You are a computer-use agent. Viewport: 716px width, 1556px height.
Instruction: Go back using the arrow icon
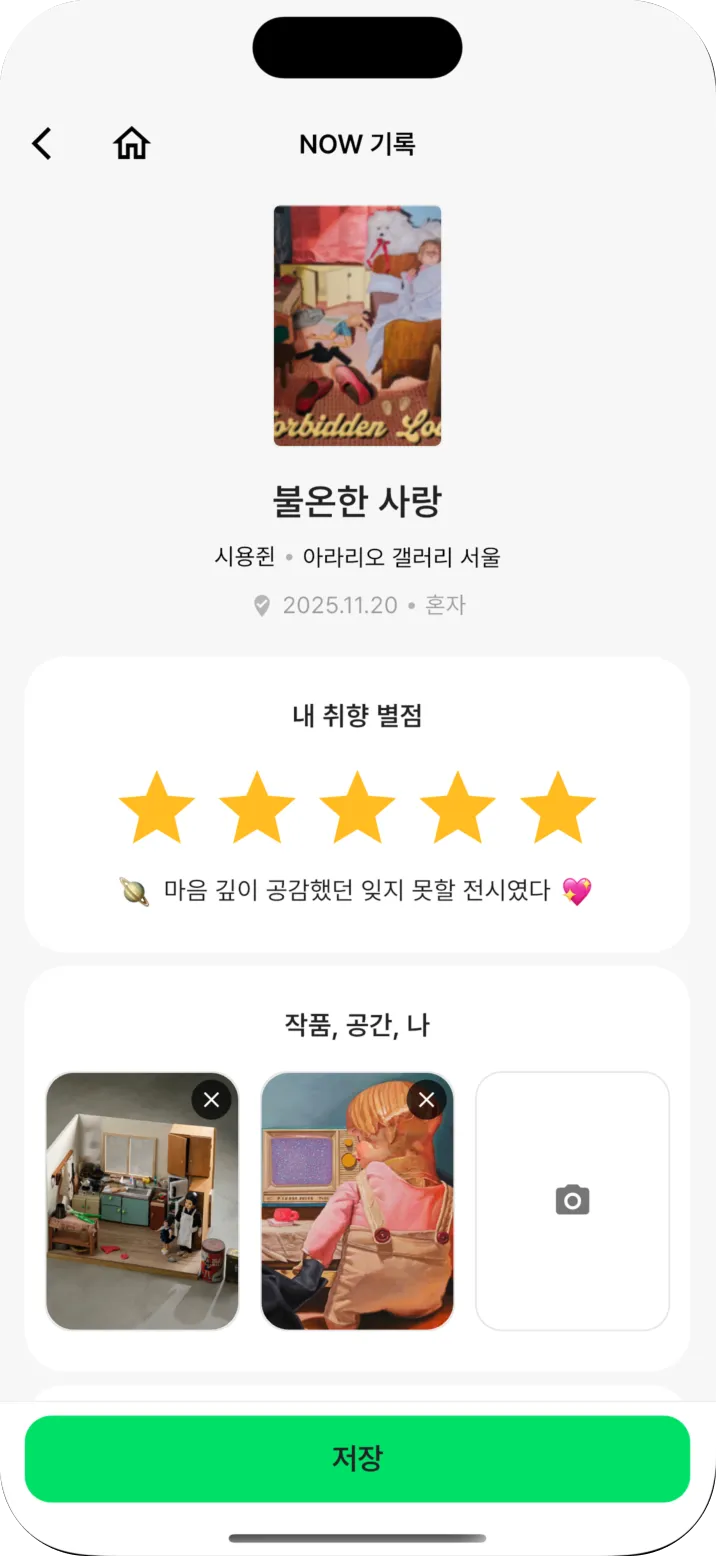tap(41, 144)
